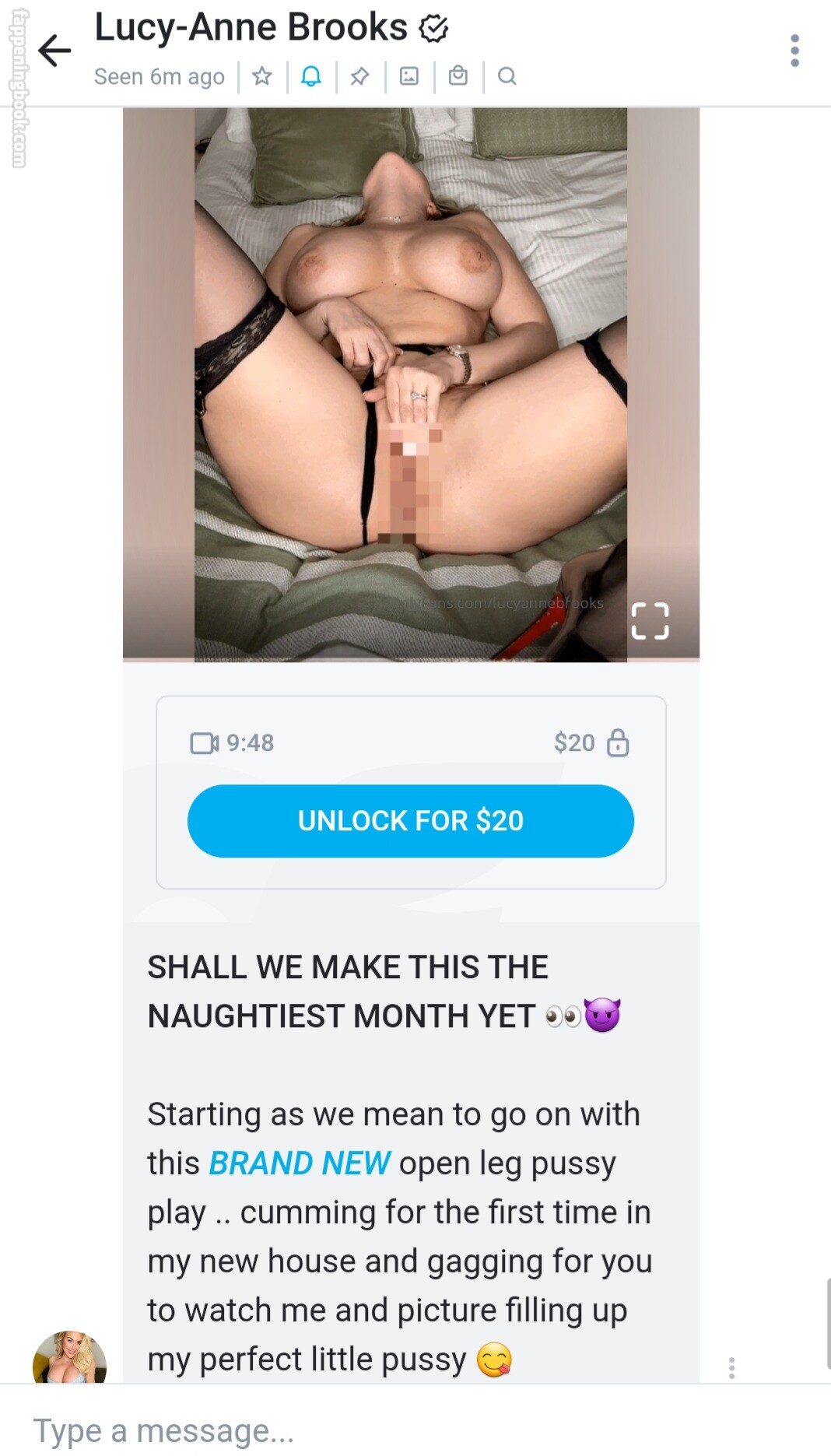
Task: Add this chat to favorites star
Action: point(262,76)
